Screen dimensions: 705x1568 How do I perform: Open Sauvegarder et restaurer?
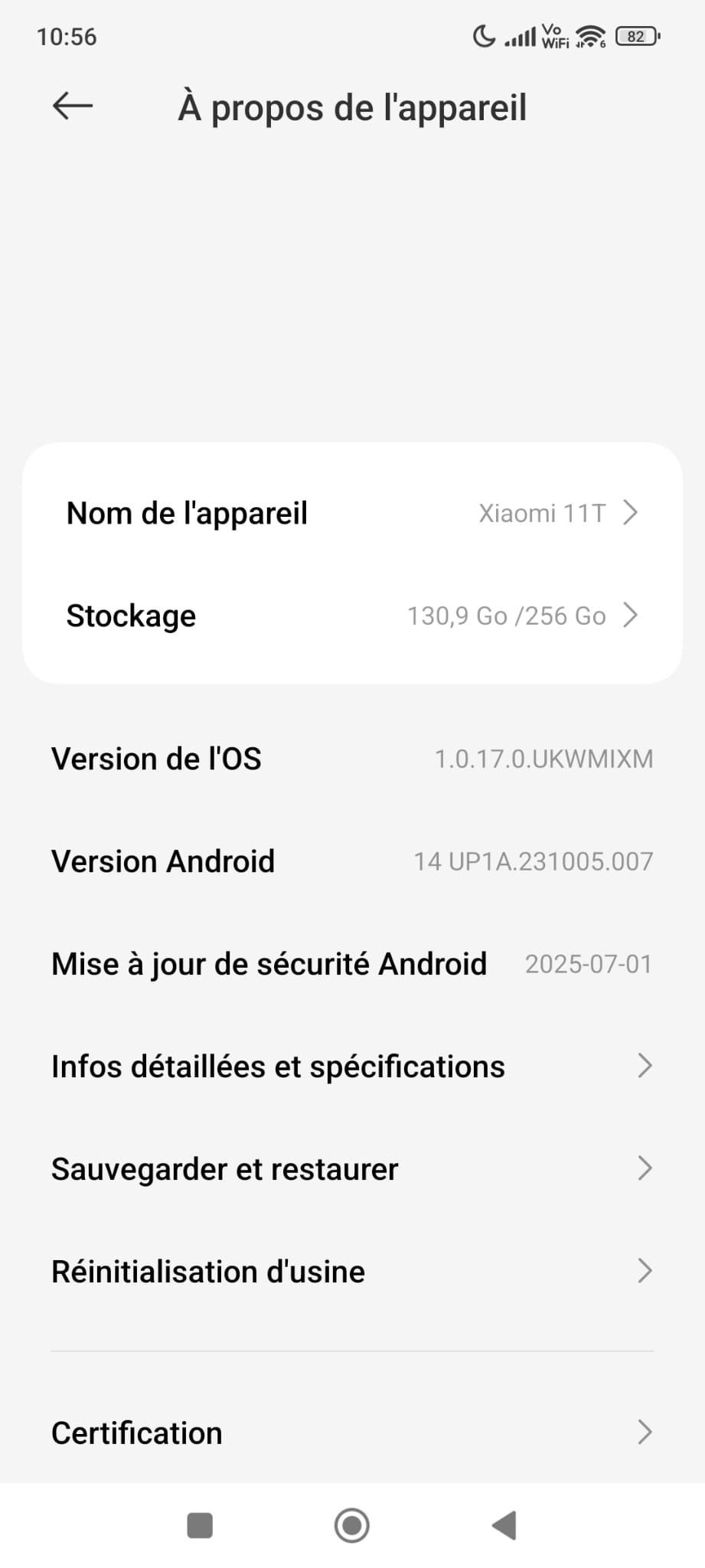pos(352,1169)
